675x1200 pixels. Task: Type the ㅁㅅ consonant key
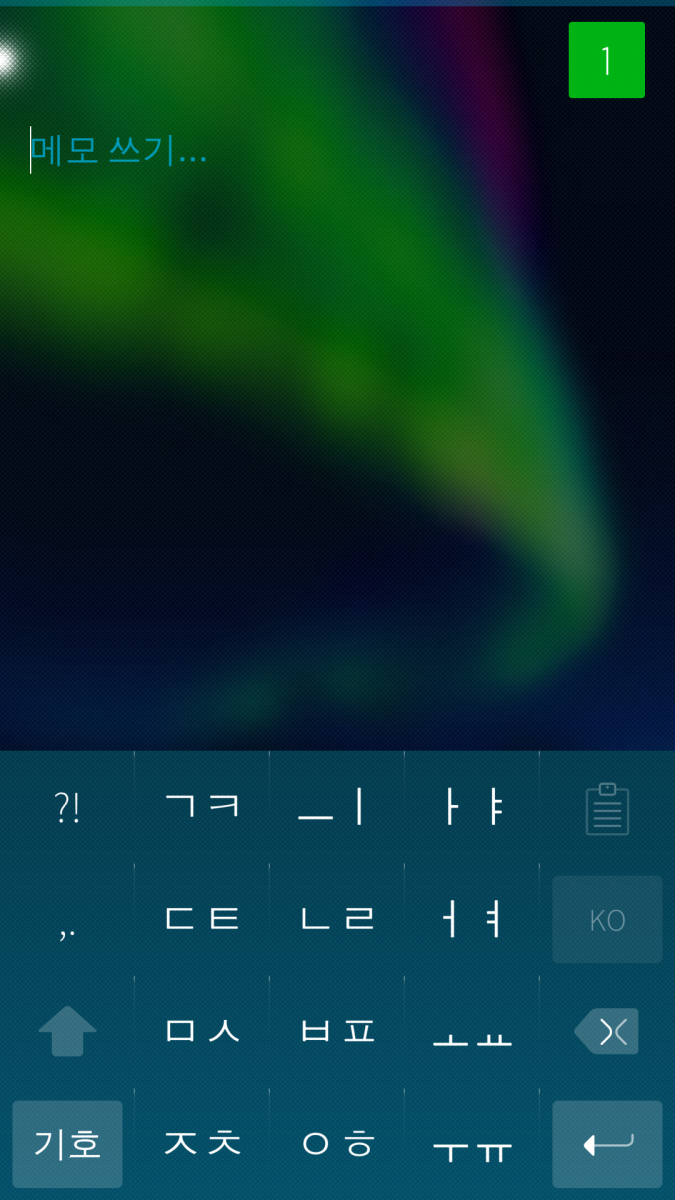pyautogui.click(x=202, y=1030)
